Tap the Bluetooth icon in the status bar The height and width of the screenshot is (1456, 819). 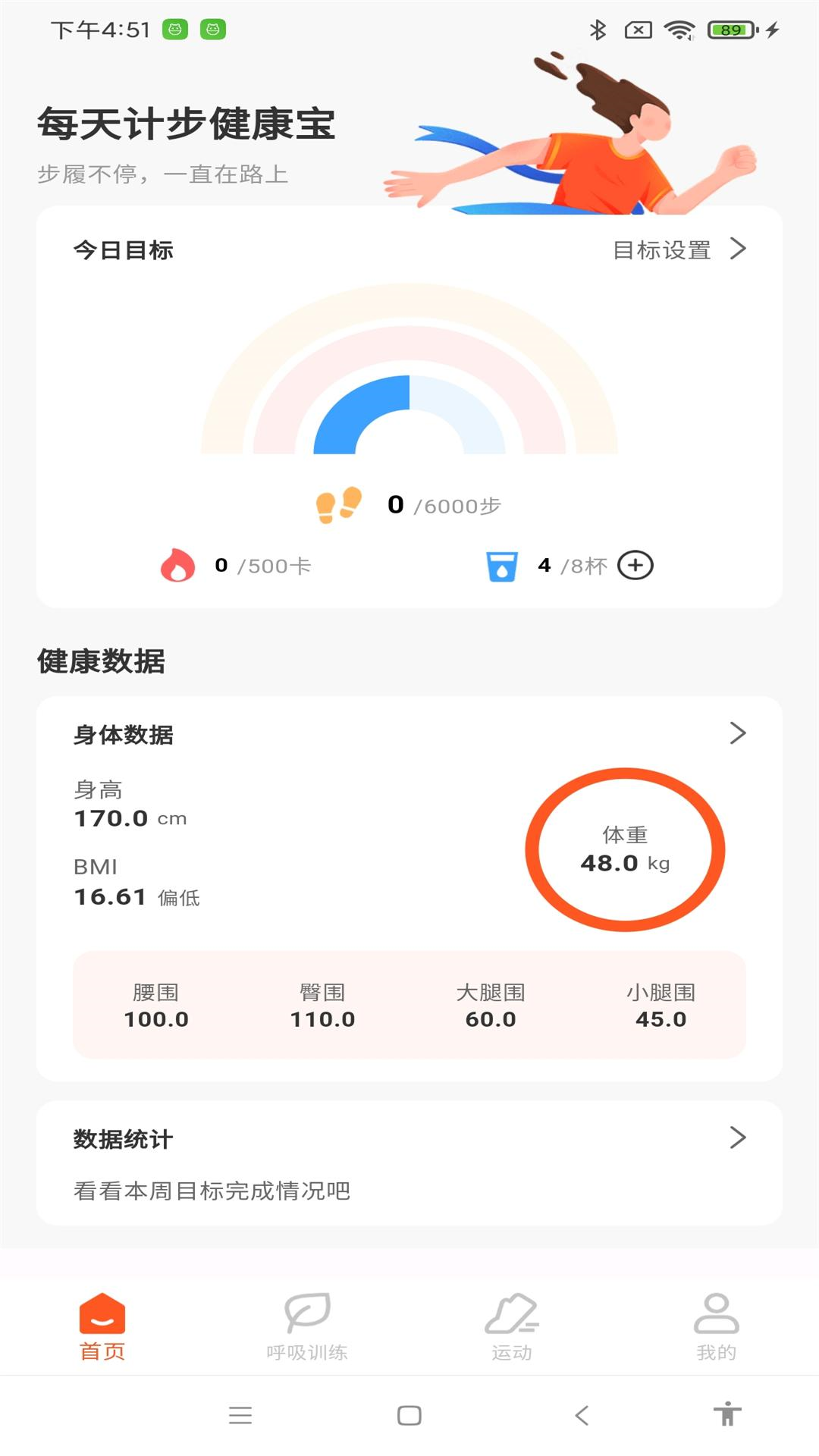tap(599, 29)
